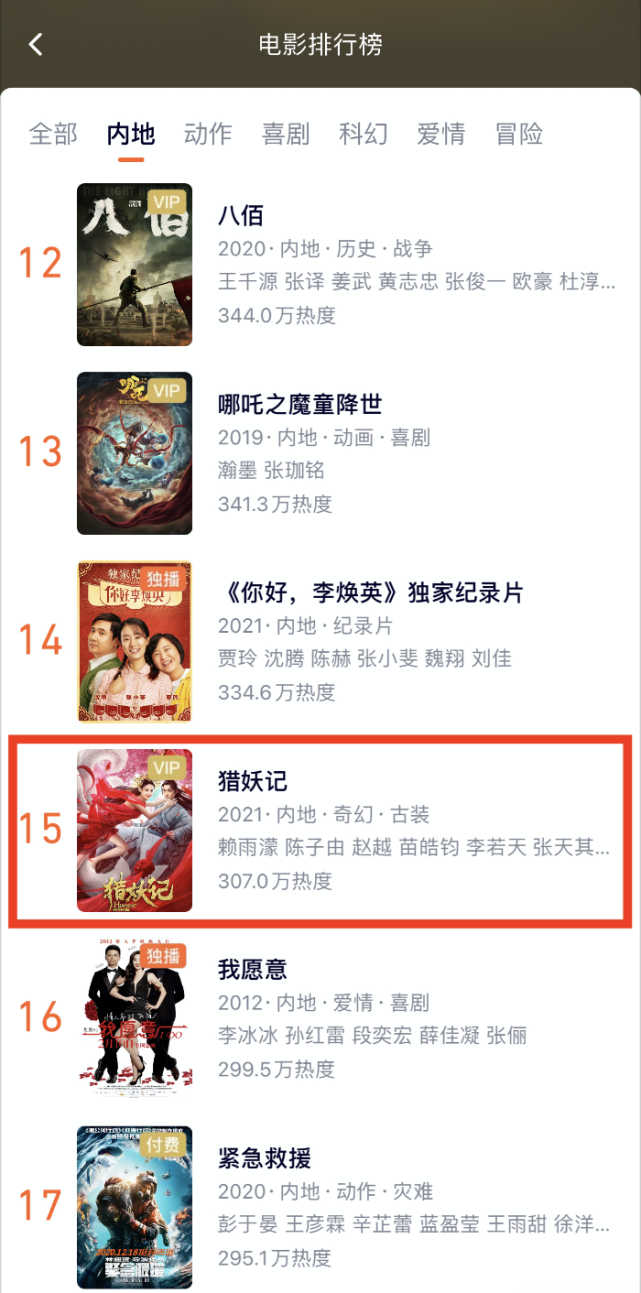
Task: Select the 内地 tab
Action: click(131, 134)
